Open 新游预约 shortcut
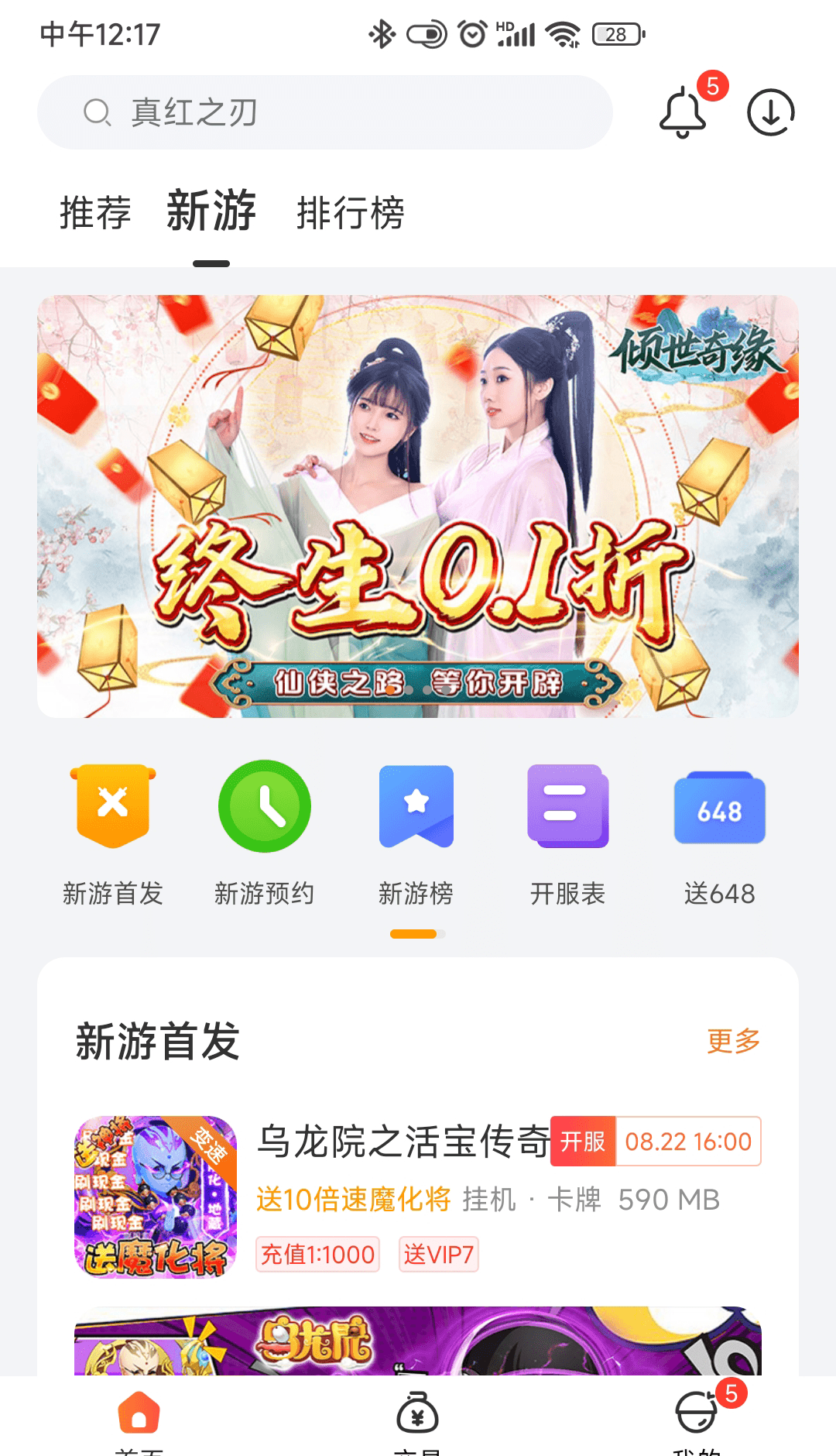 265,833
